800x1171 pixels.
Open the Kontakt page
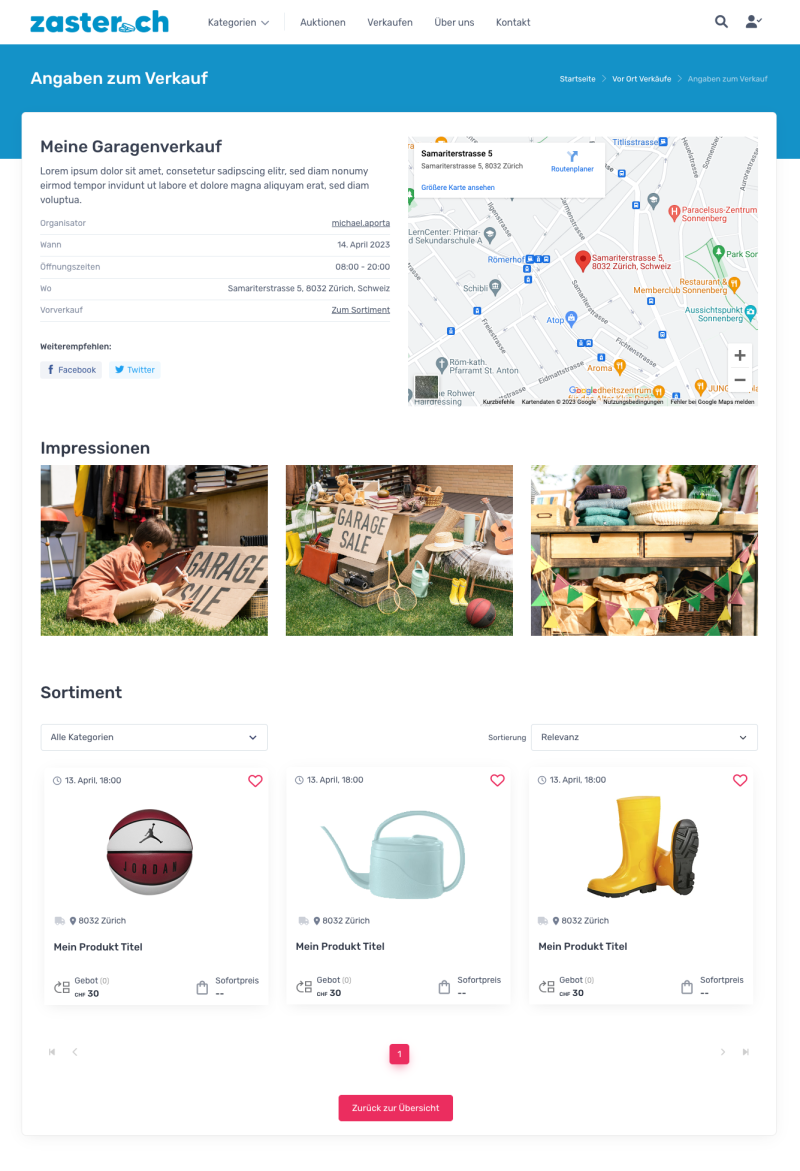513,22
